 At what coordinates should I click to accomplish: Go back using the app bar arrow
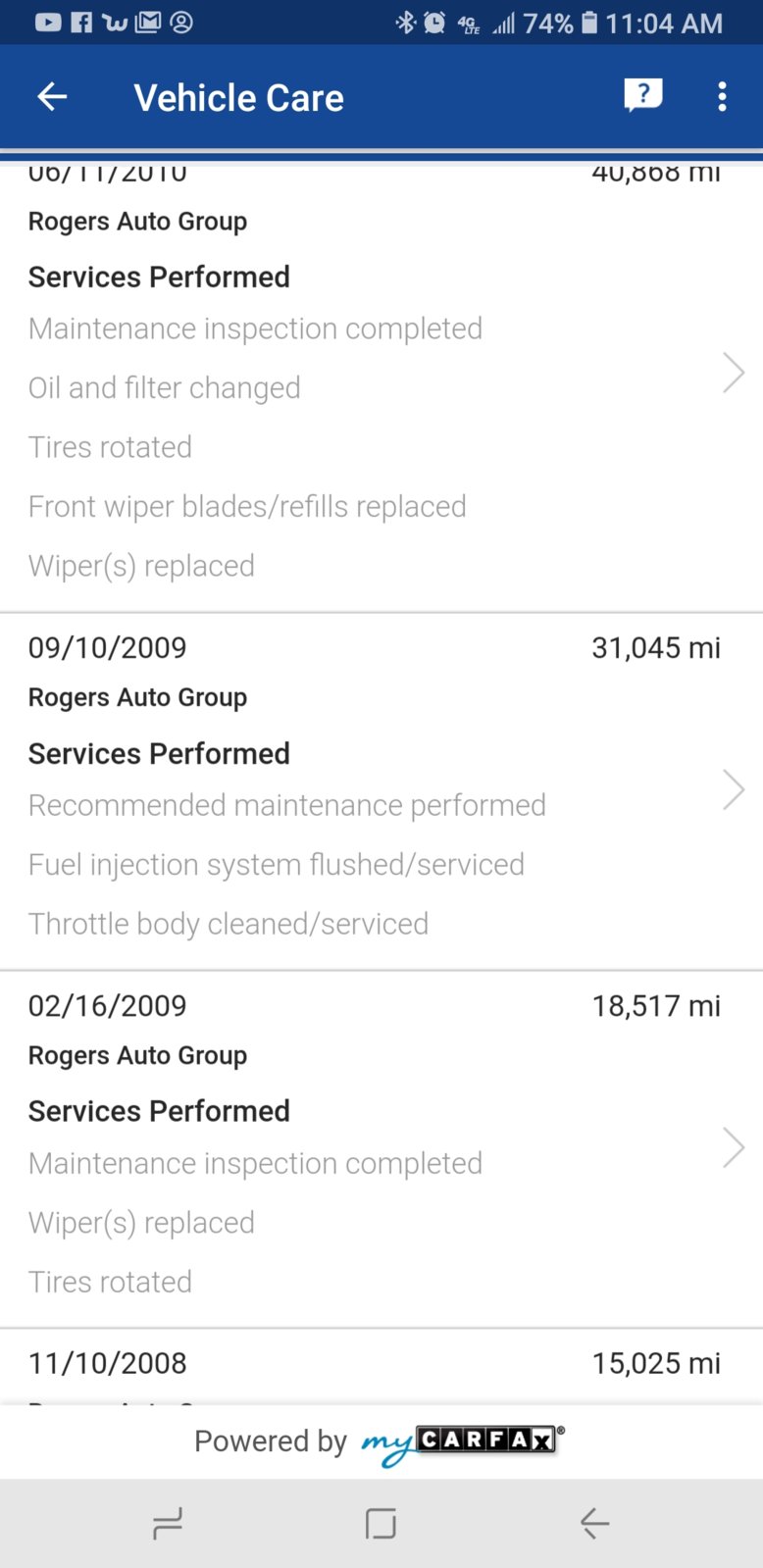coord(52,96)
